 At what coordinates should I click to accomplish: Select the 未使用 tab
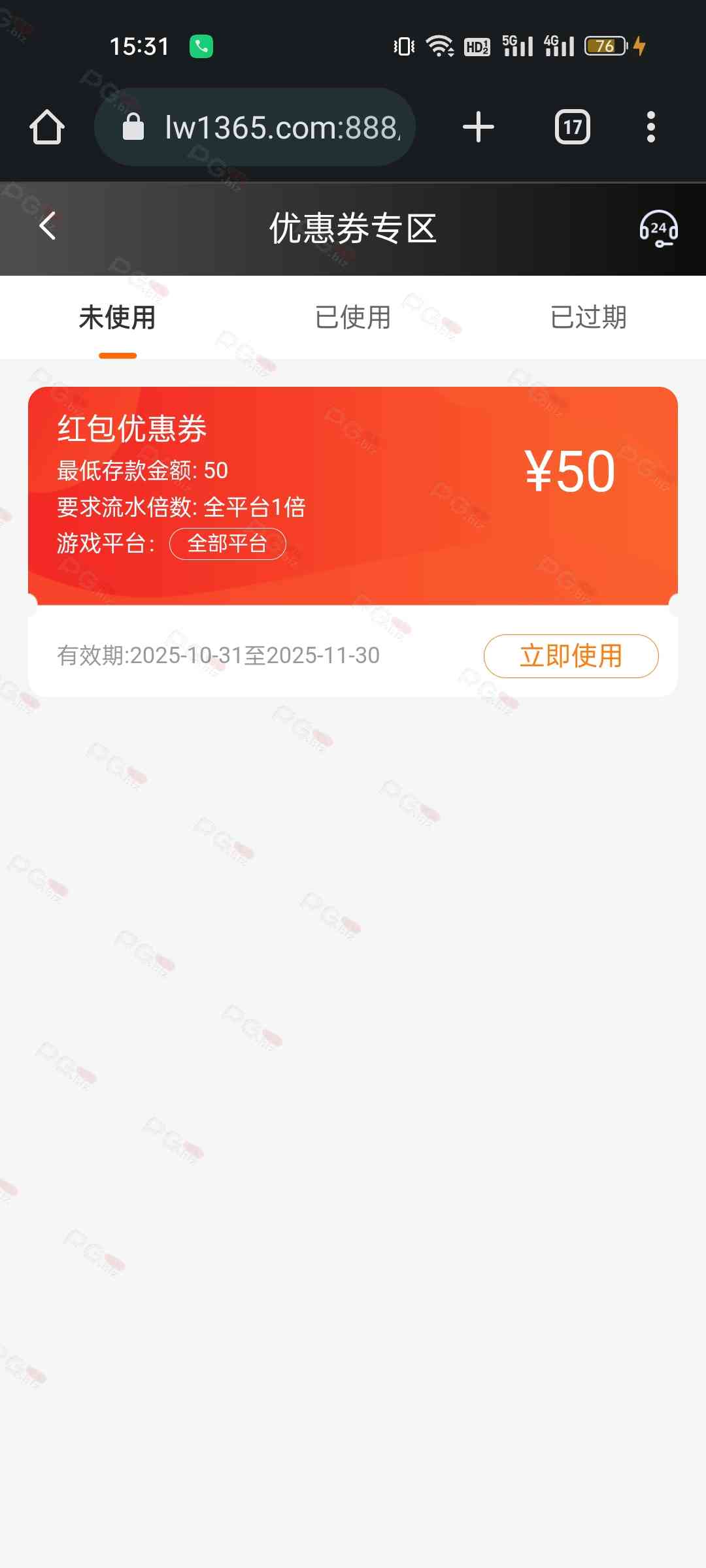[118, 318]
